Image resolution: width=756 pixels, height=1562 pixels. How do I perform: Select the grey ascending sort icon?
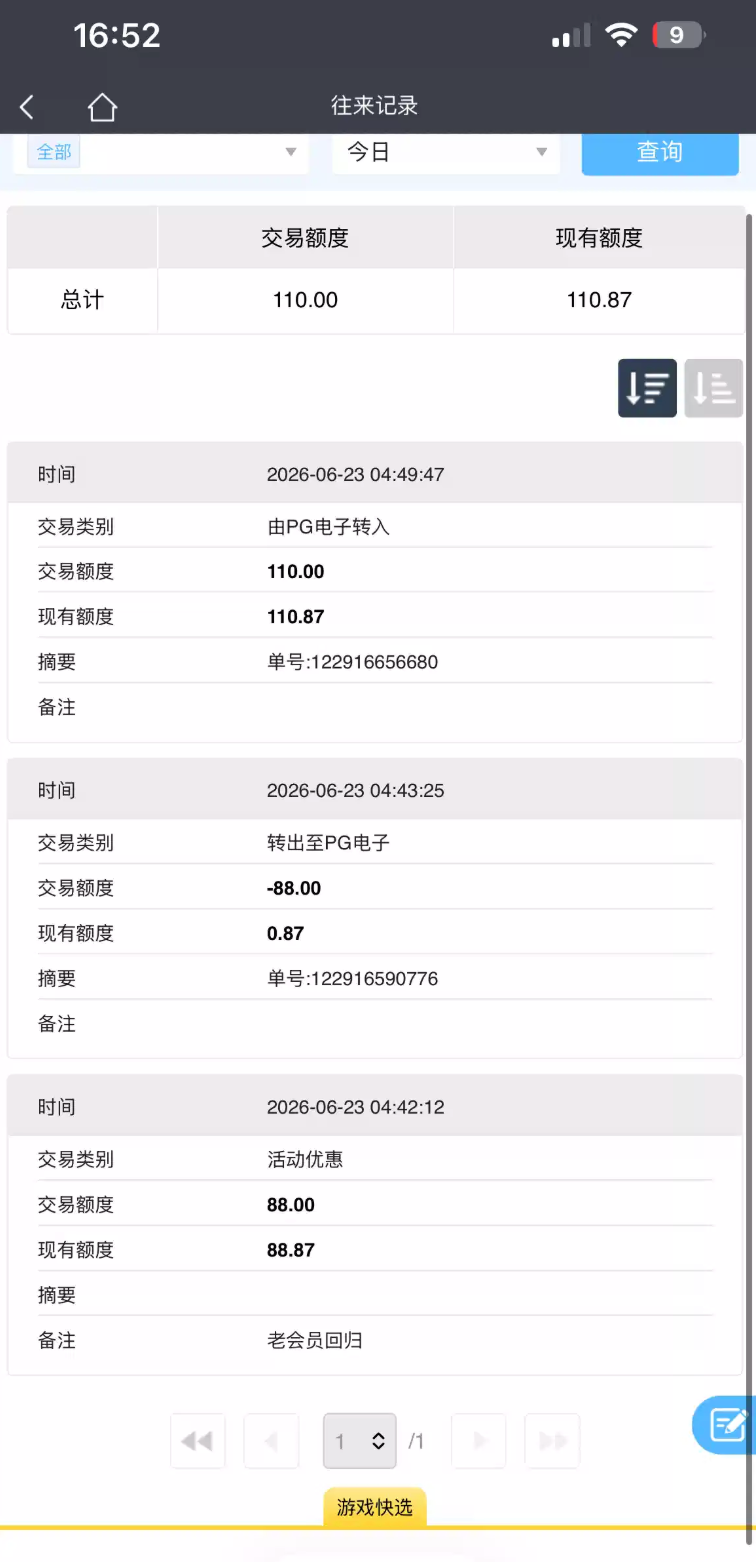click(713, 388)
